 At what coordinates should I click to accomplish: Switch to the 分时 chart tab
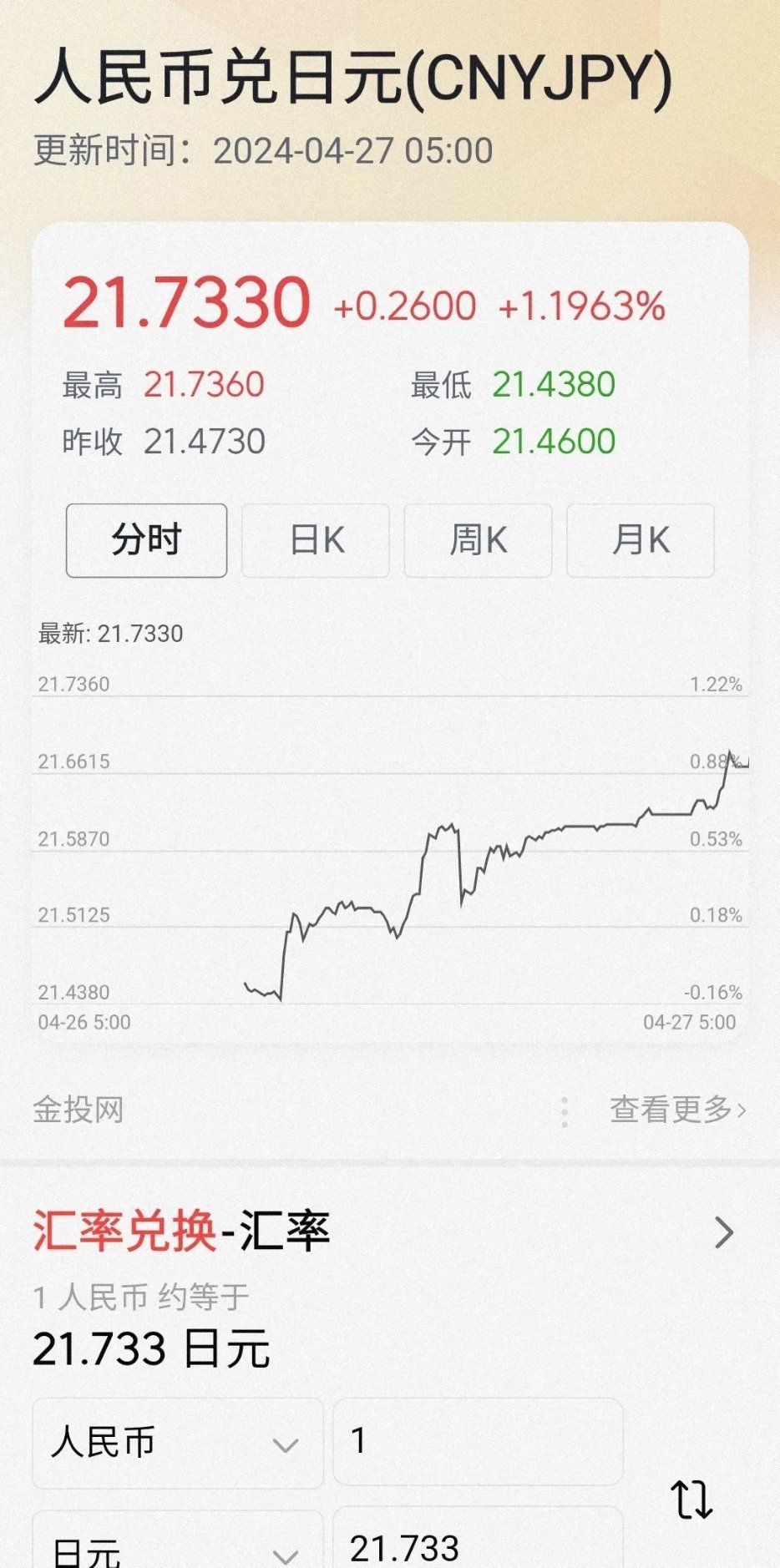(x=146, y=540)
